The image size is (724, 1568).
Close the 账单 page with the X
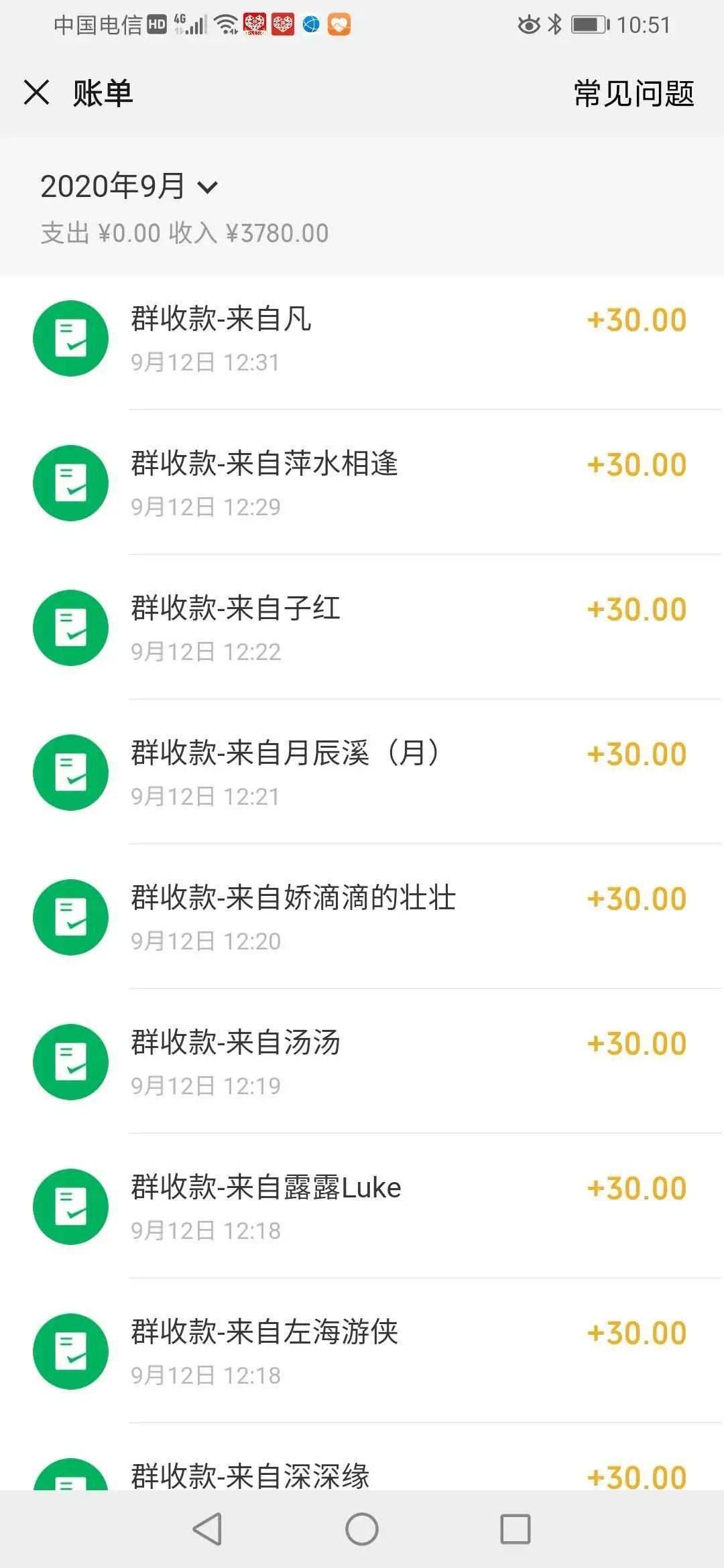37,92
